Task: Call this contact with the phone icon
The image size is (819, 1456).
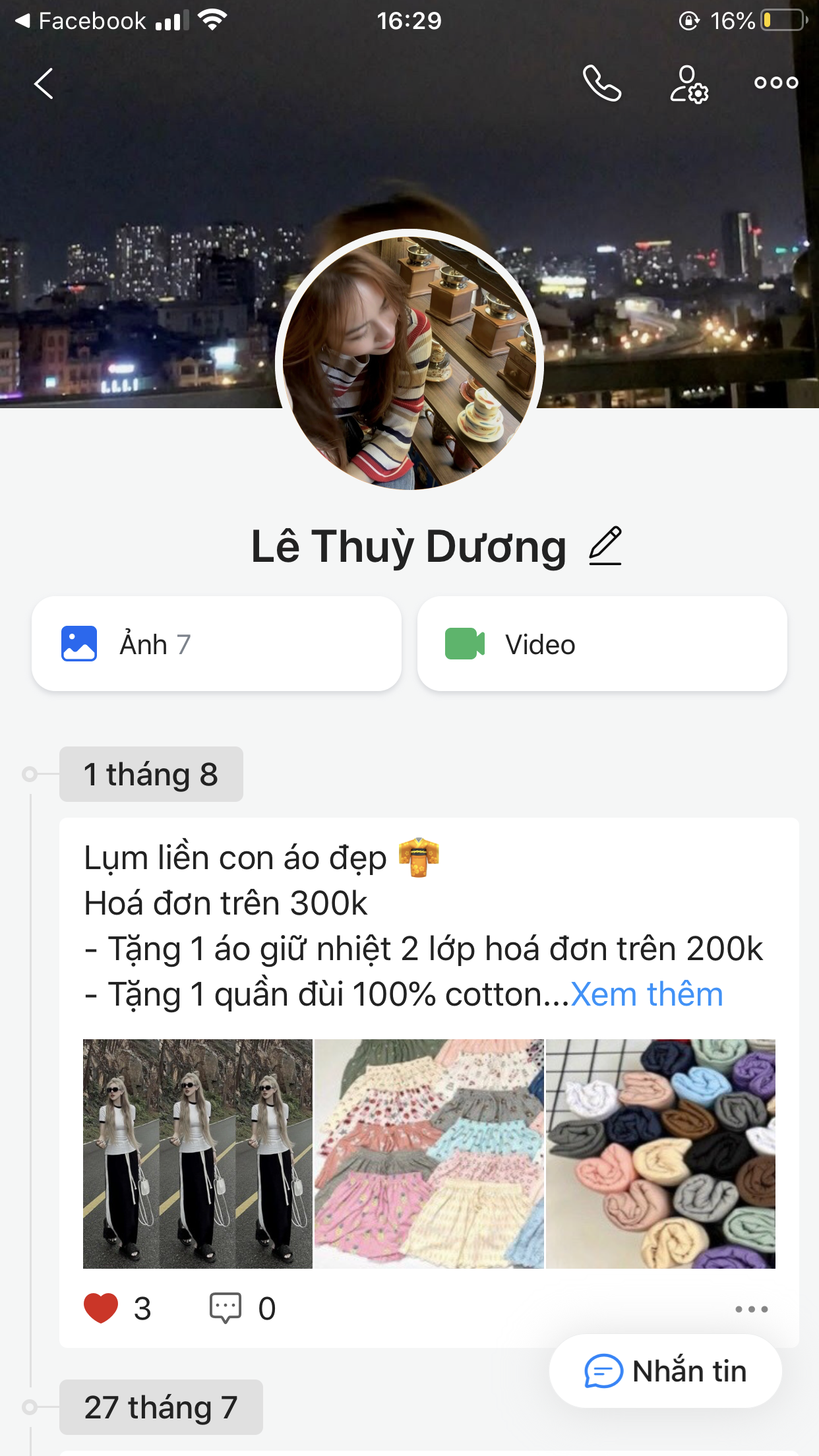Action: [601, 84]
